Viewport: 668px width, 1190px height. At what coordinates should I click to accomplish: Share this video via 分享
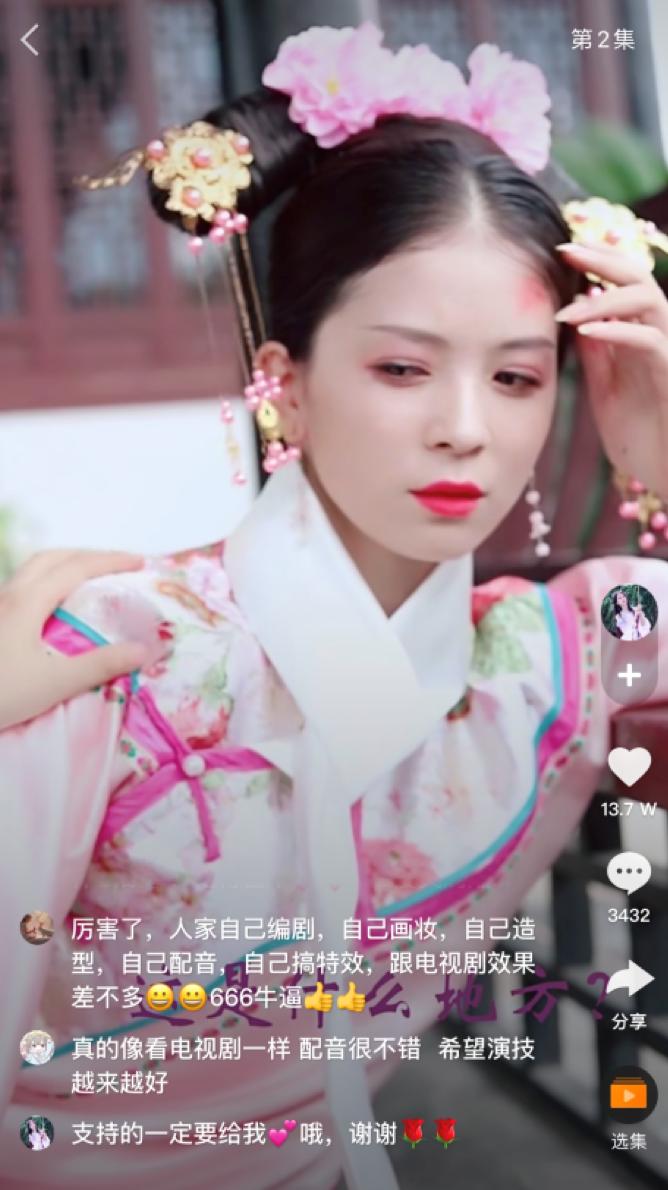coord(629,981)
